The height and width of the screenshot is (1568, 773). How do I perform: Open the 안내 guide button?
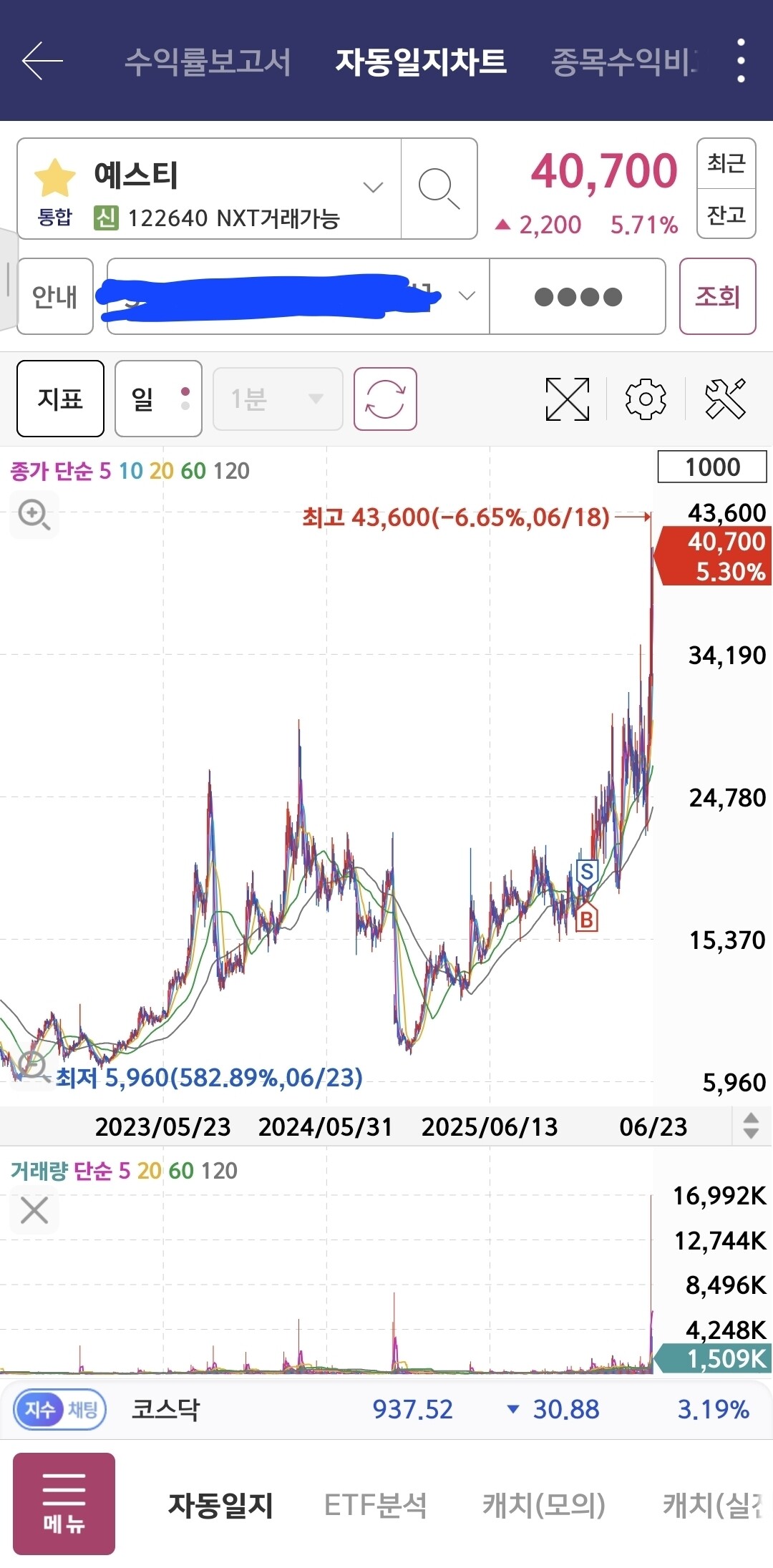tap(55, 296)
